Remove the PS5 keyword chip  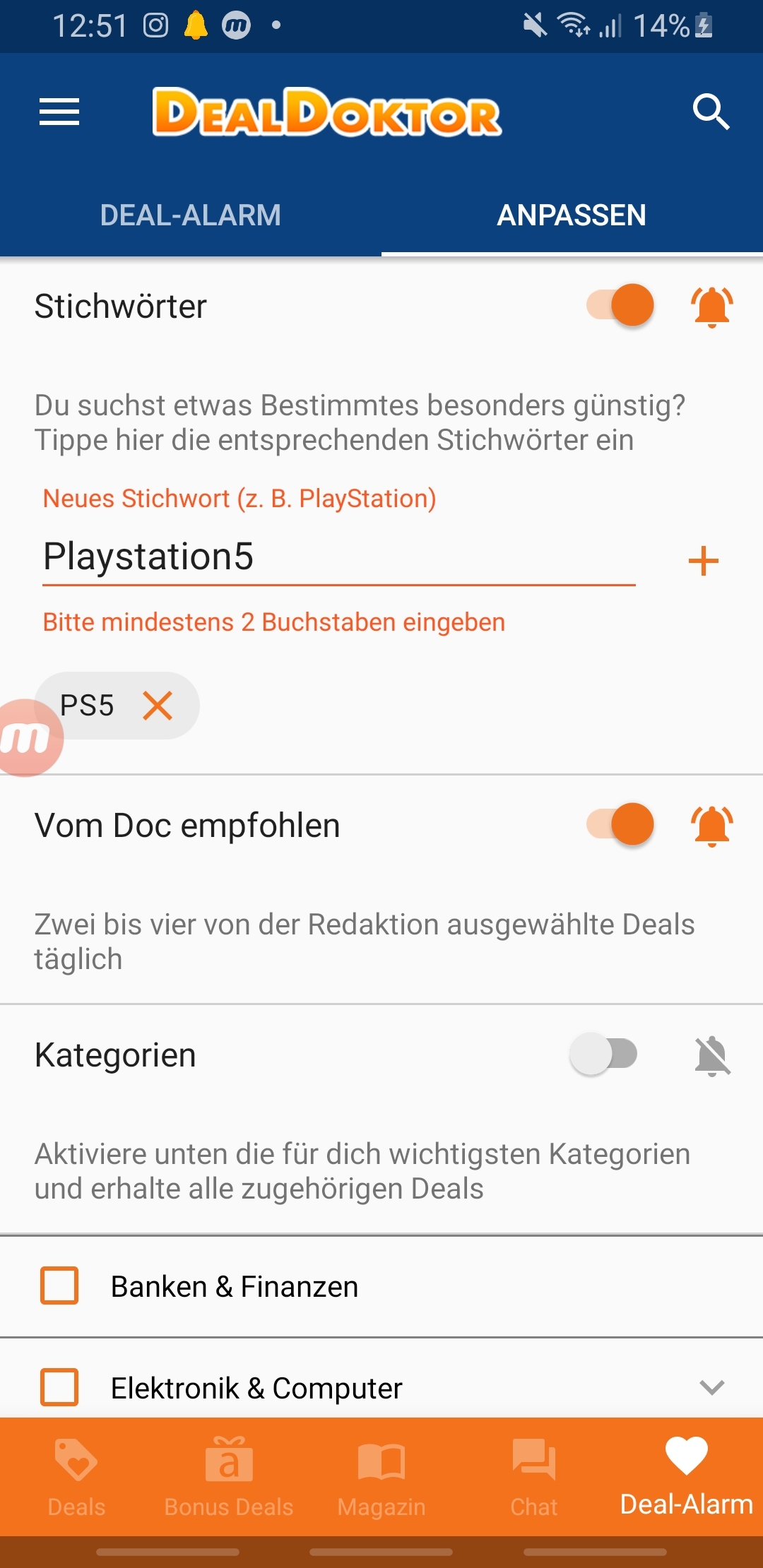point(158,706)
